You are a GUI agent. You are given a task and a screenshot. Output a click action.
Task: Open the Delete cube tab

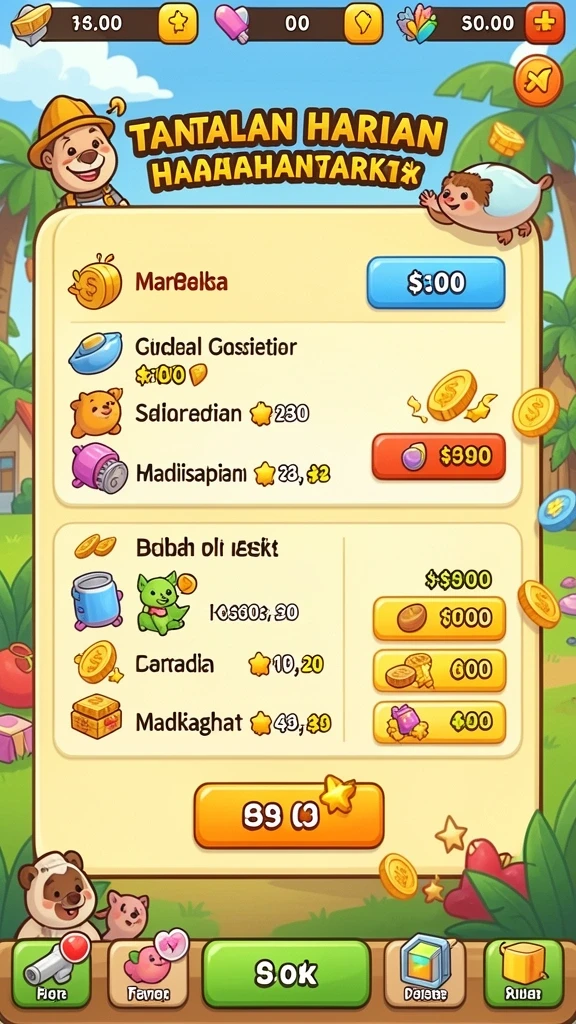424,973
